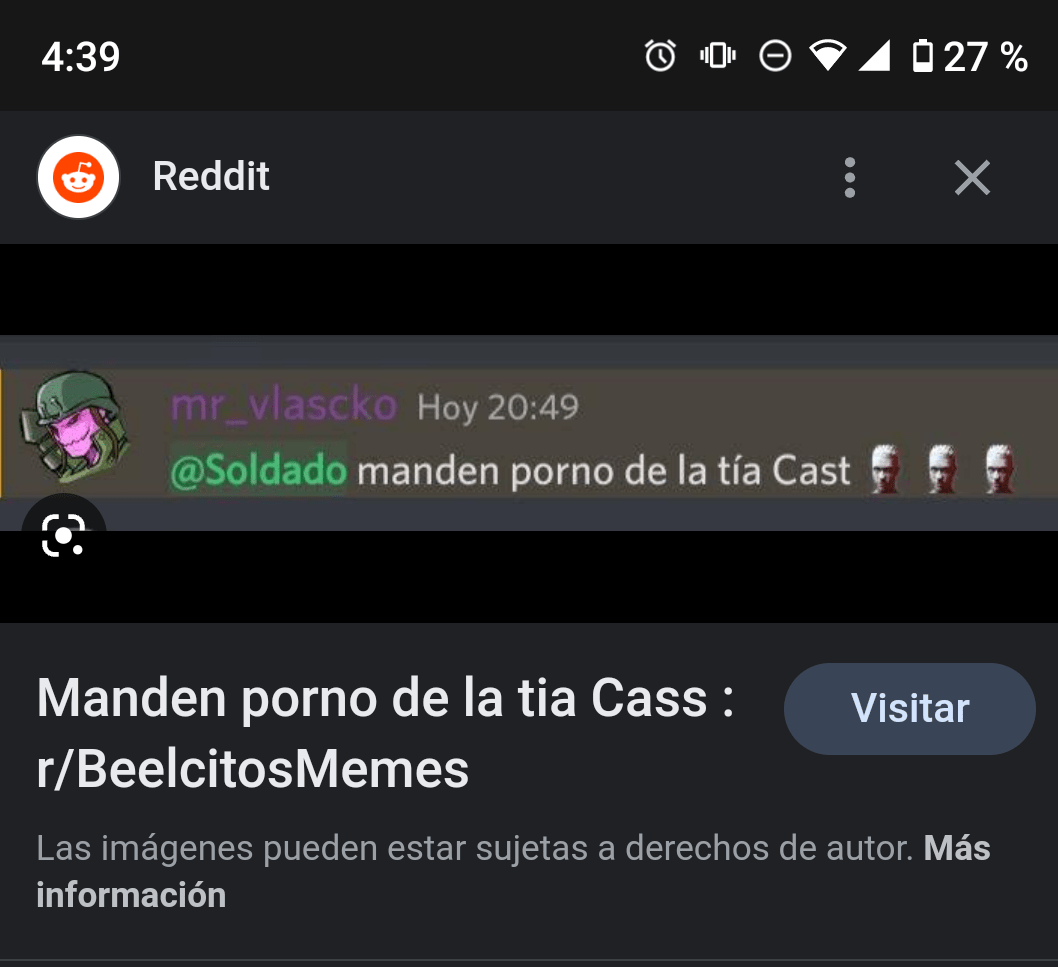Search this image with Lens
Image resolution: width=1058 pixels, height=967 pixels.
pos(64,537)
